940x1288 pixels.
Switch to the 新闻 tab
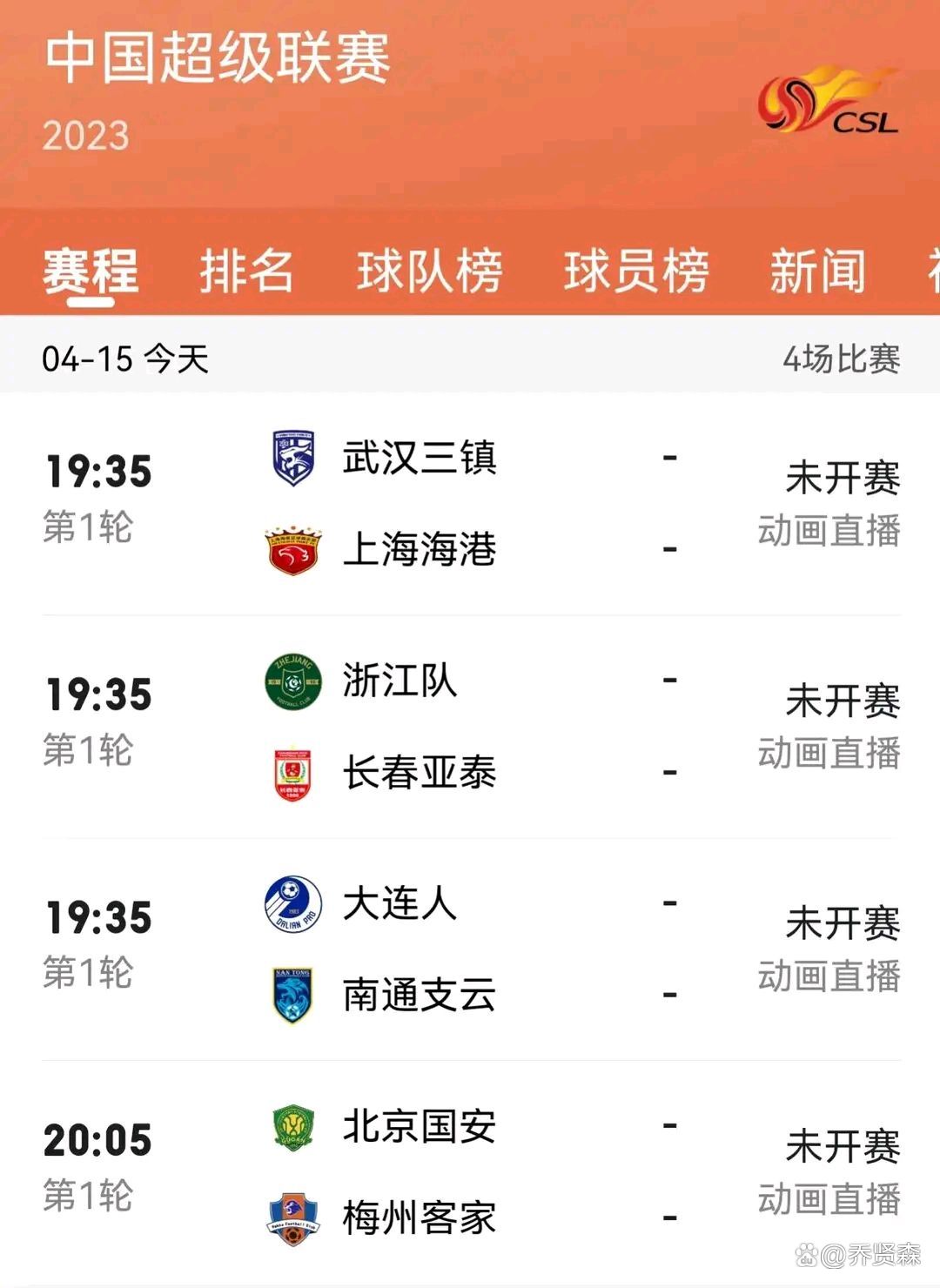[x=817, y=271]
